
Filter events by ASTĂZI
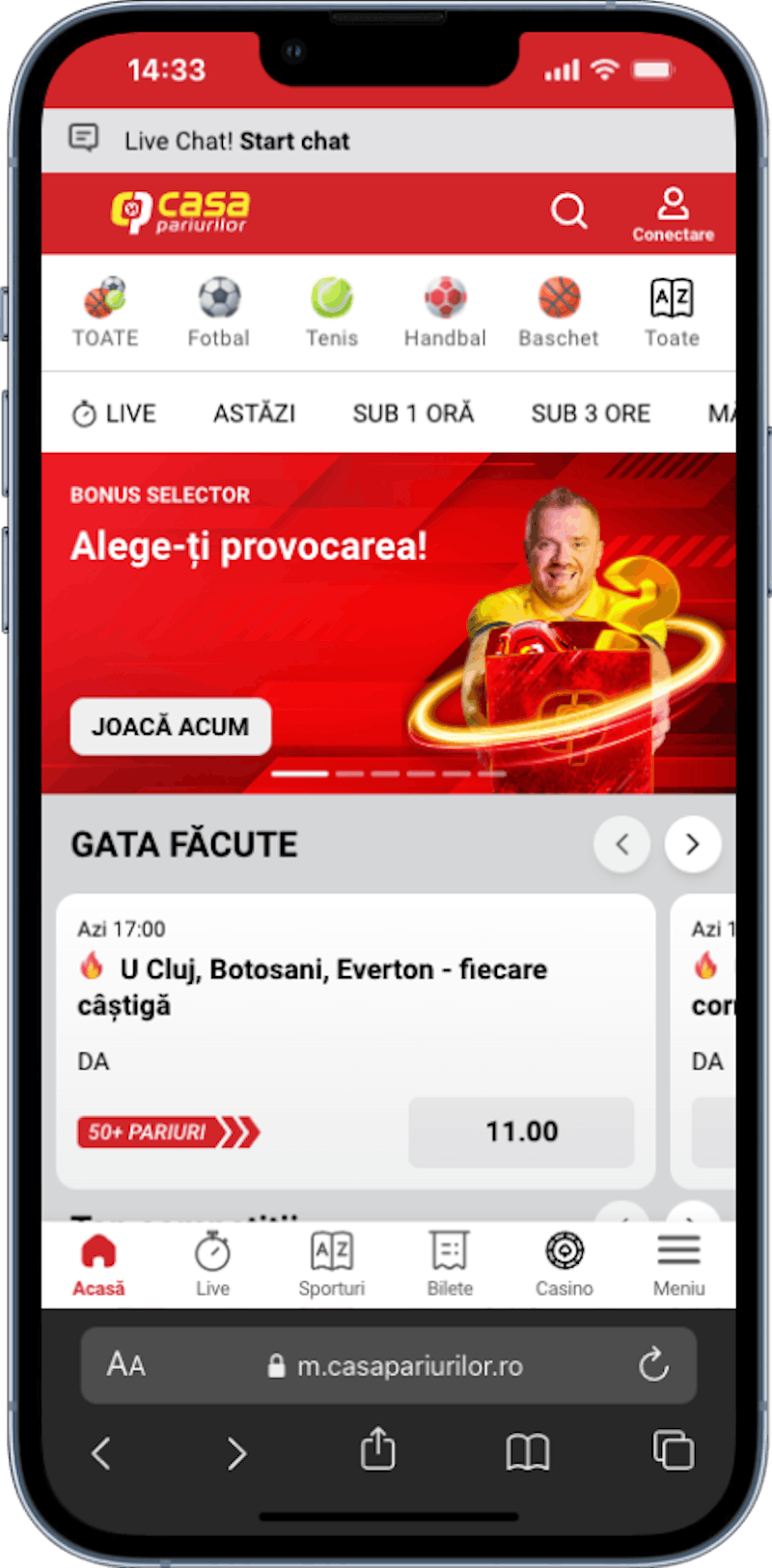254,413
